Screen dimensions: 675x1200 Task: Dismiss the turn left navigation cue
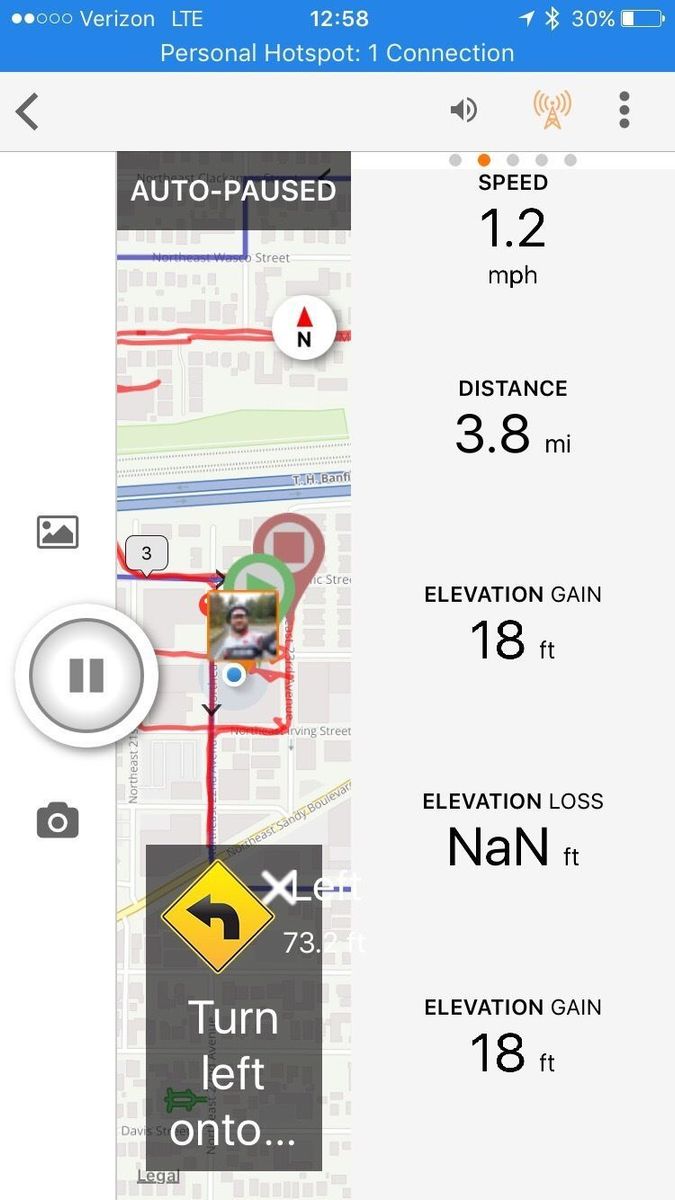tap(278, 886)
